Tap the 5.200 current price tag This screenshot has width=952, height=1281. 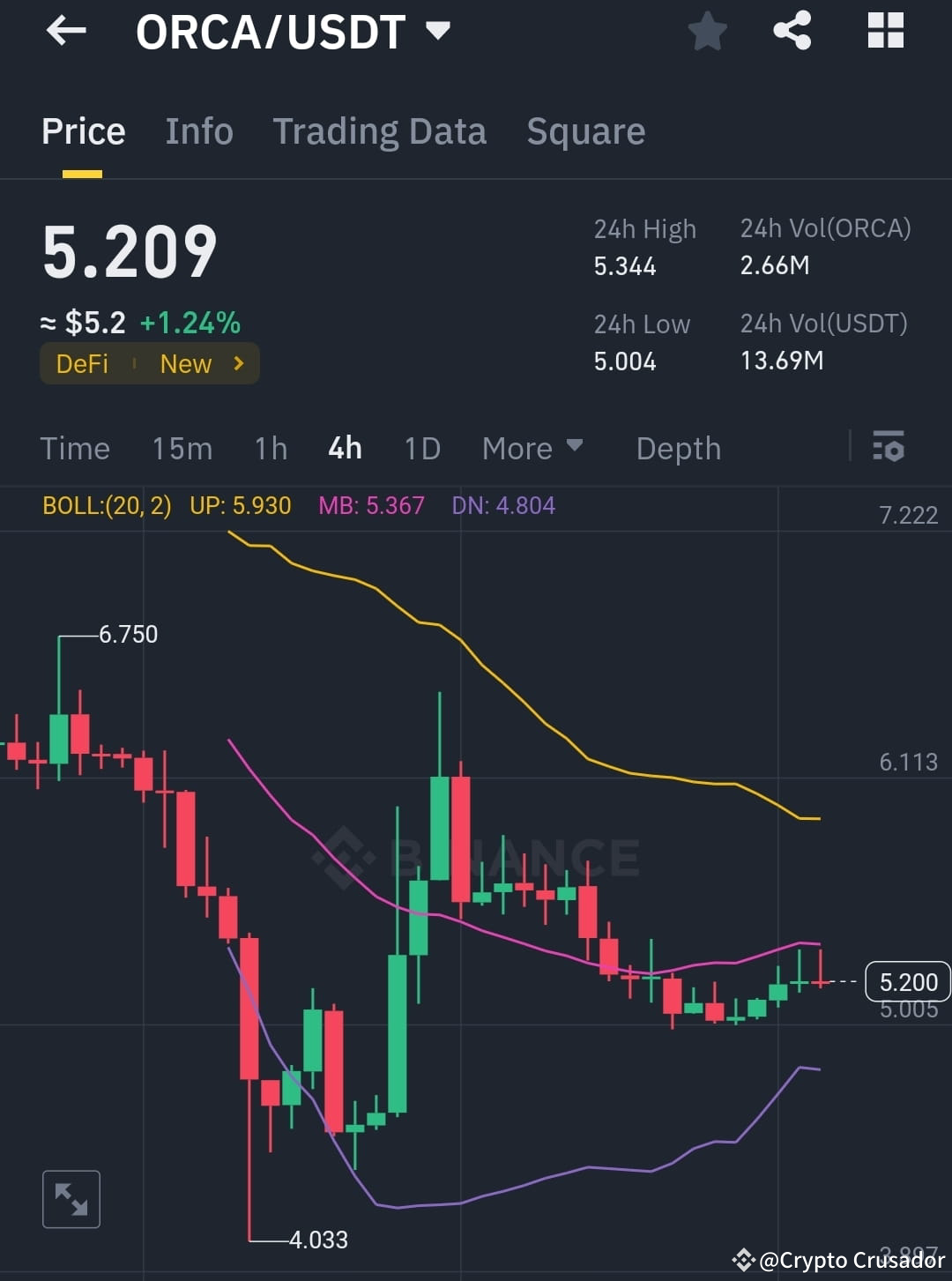click(x=907, y=981)
